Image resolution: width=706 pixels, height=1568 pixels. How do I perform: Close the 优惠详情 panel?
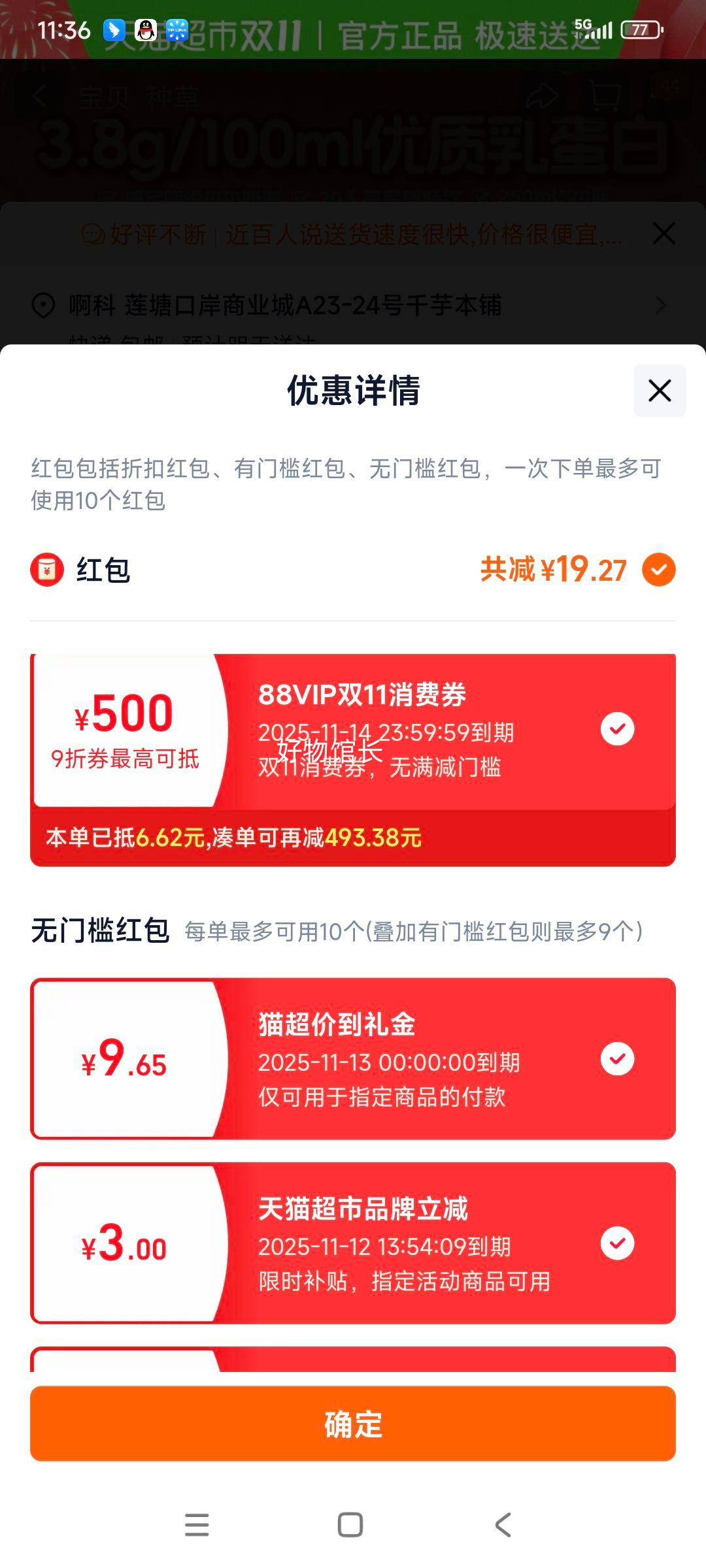(x=659, y=390)
